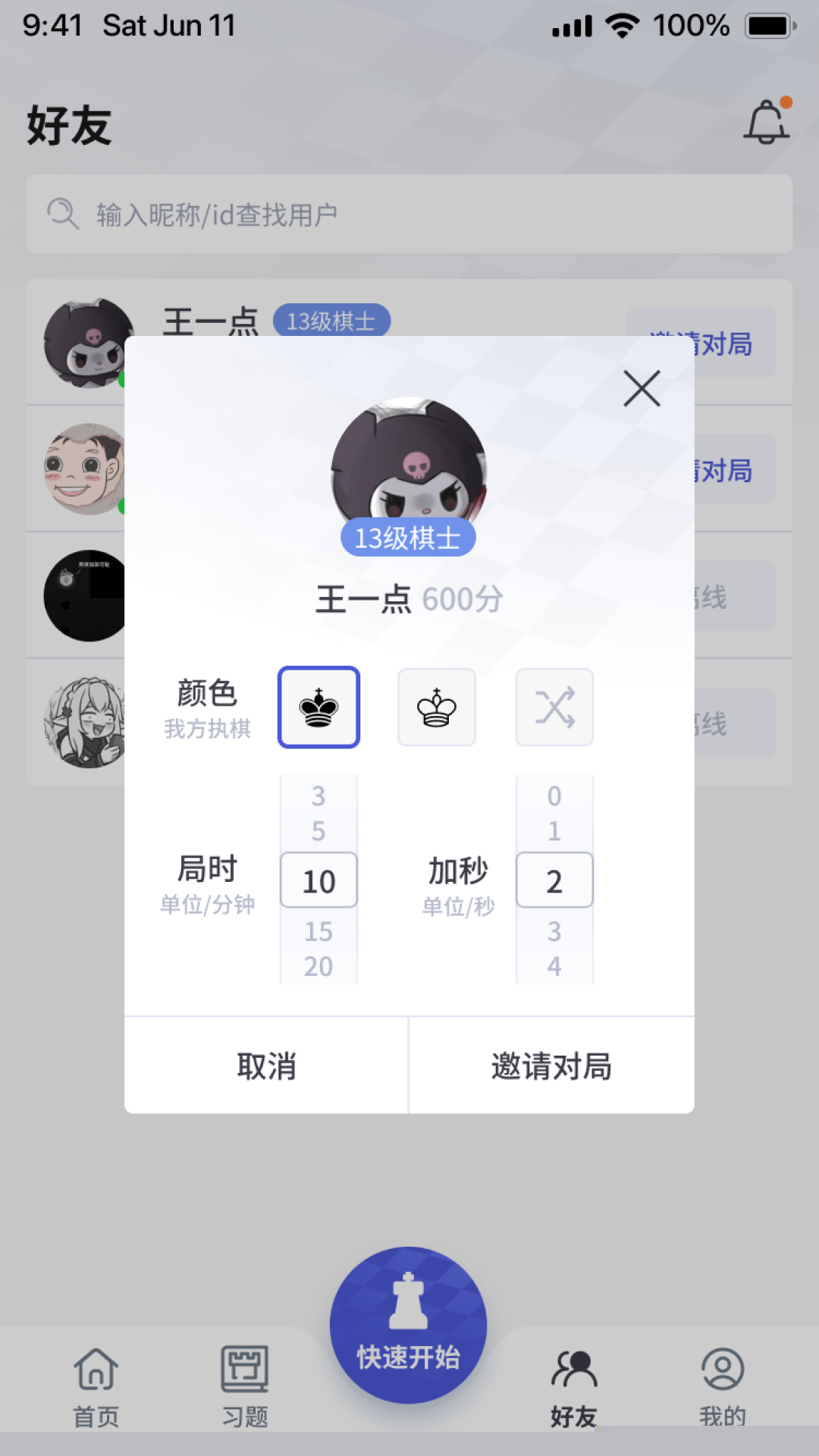This screenshot has height=1456, width=819.
Task: Pick 5 minutes in the 局时 picker
Action: tap(318, 831)
